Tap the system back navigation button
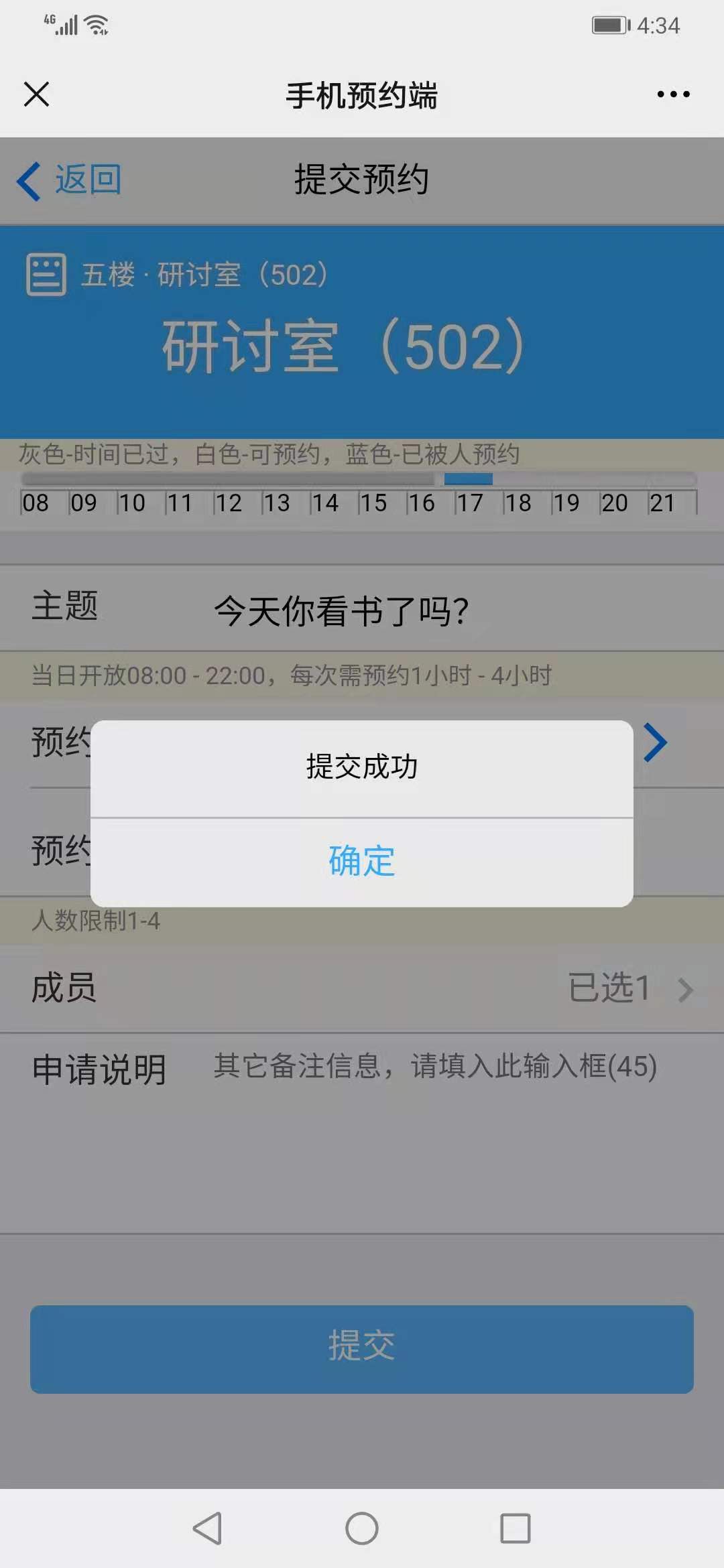The image size is (724, 1568). 207,1528
